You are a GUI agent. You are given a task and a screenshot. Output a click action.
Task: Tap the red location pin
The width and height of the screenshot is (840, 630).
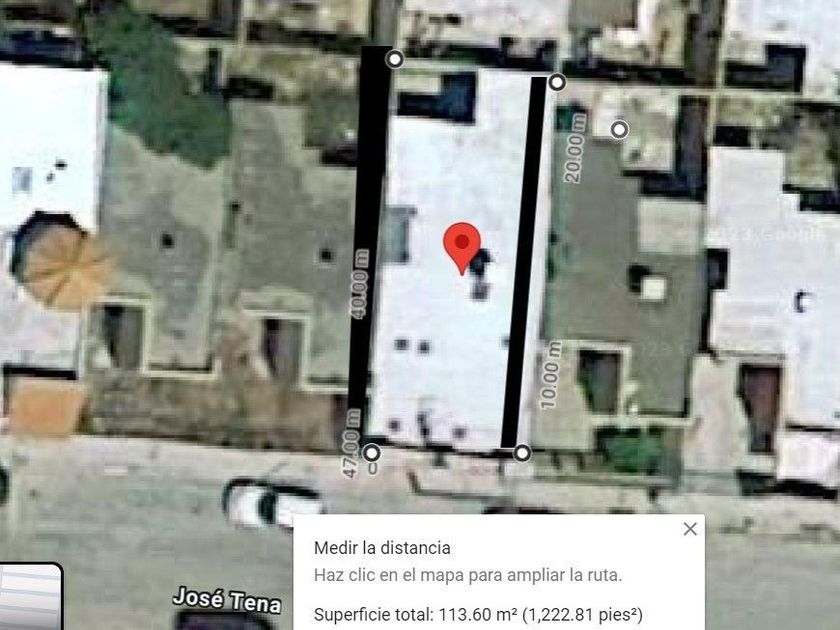tap(462, 248)
